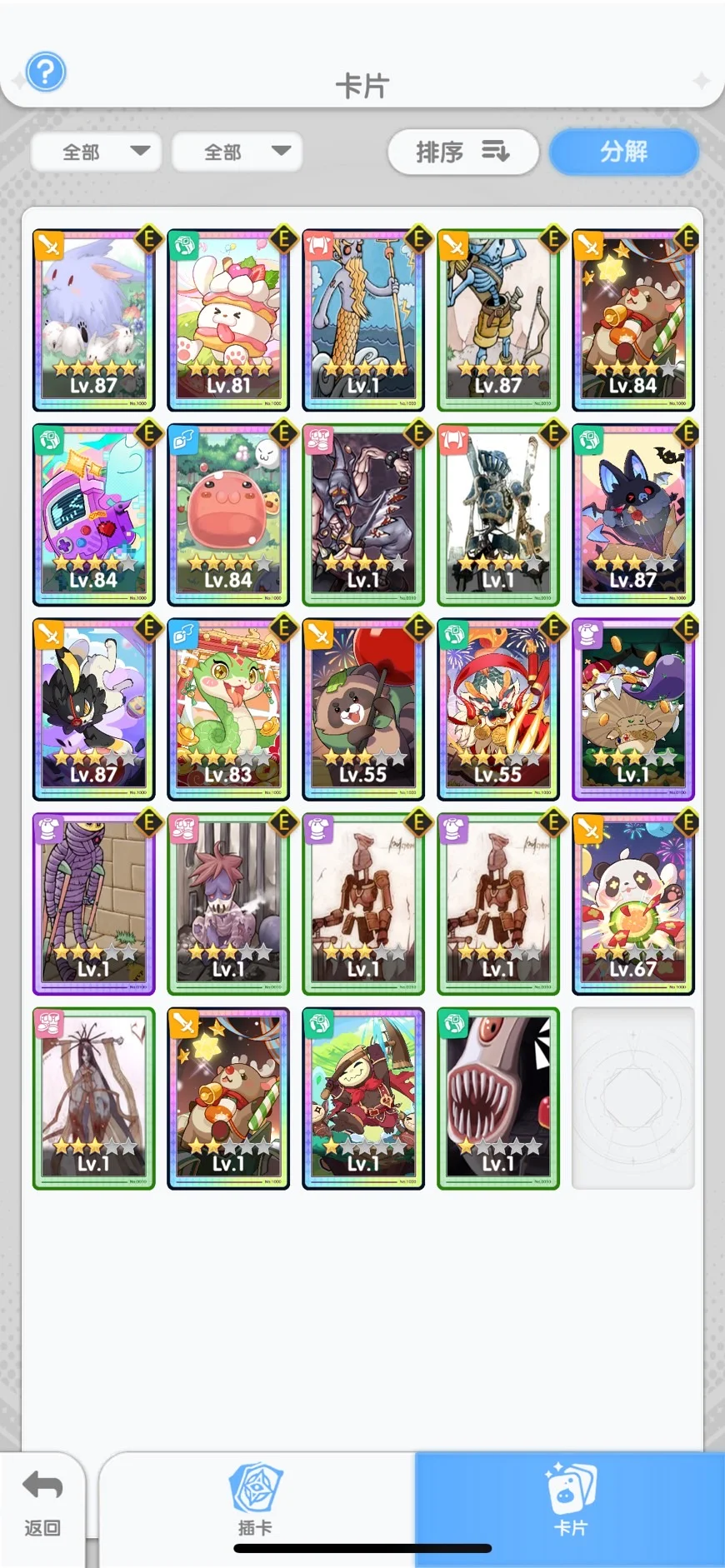Open the 排序 sort options
725x1568 pixels.
462,152
